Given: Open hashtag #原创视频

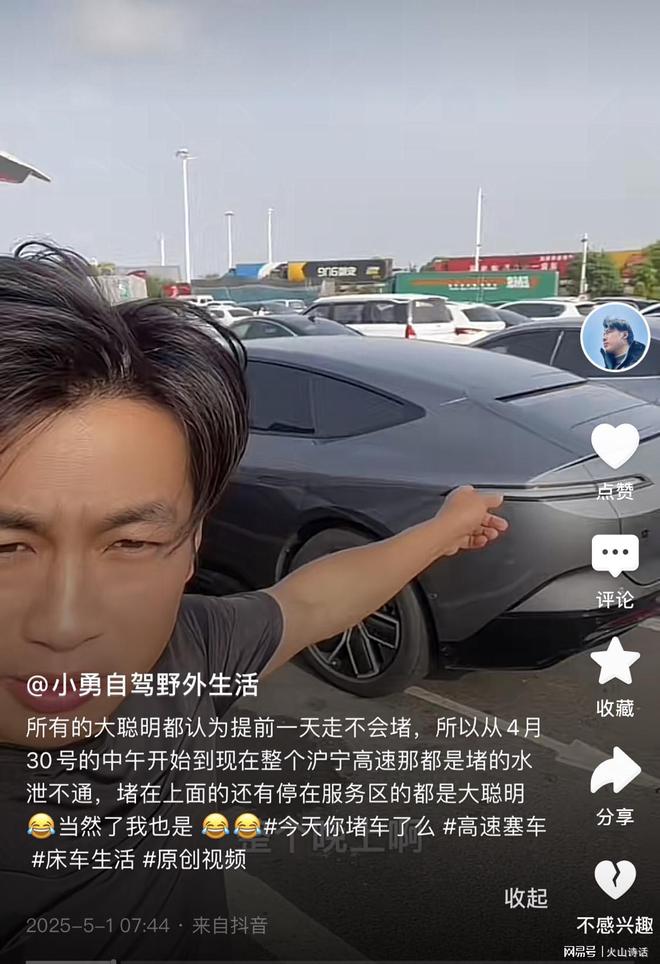Looking at the screenshot, I should point(194,859).
